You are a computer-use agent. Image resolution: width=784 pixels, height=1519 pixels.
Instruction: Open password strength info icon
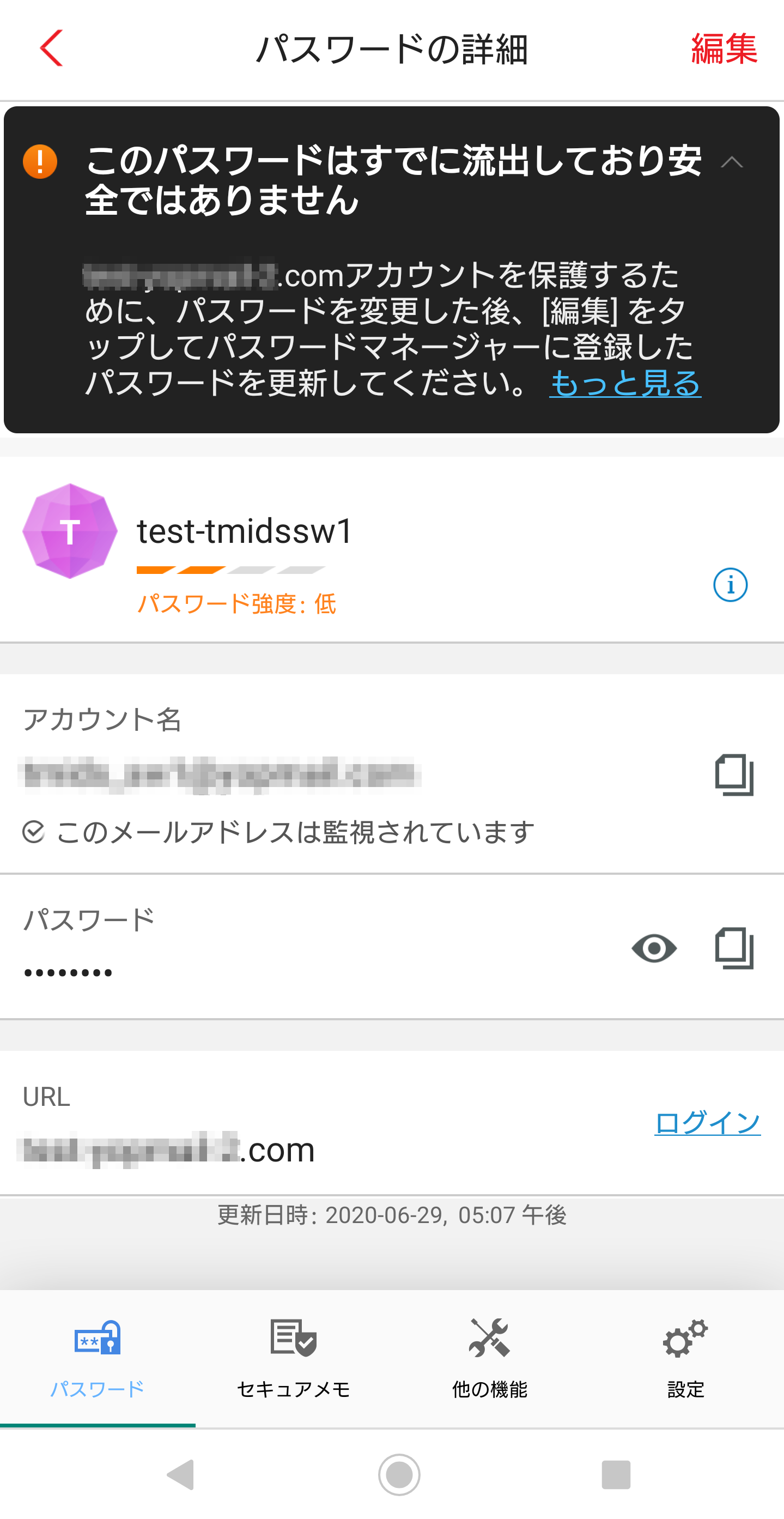point(730,585)
